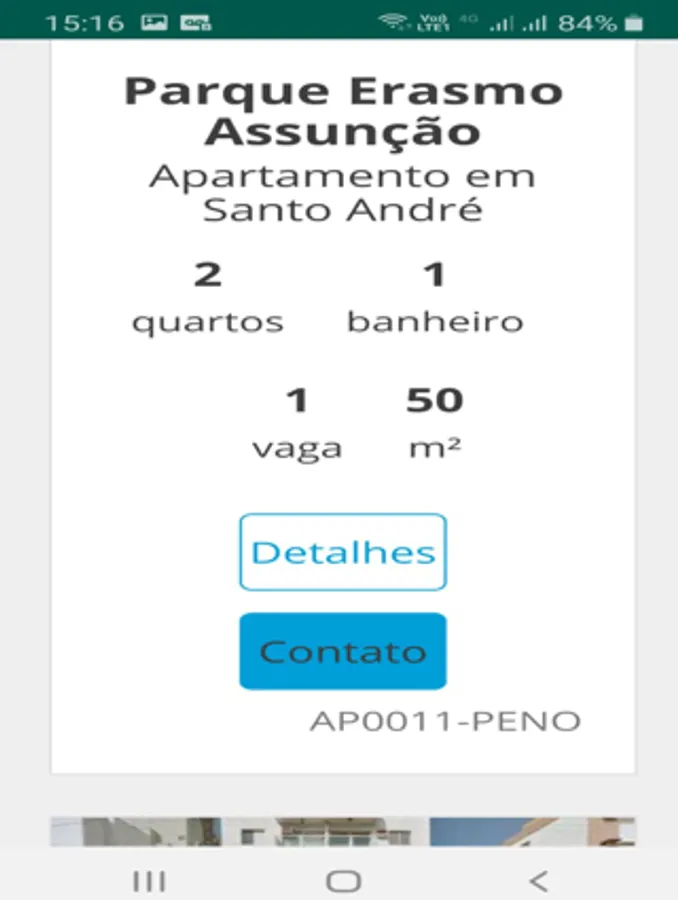The height and width of the screenshot is (900, 678).
Task: Open the recent apps view
Action: pos(149,880)
